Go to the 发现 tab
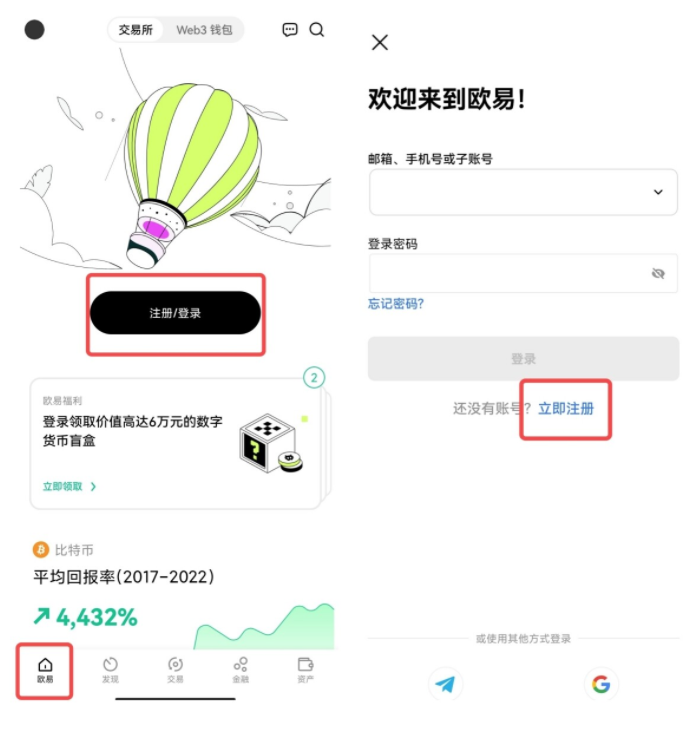This screenshot has width=686, height=741. pos(110,670)
